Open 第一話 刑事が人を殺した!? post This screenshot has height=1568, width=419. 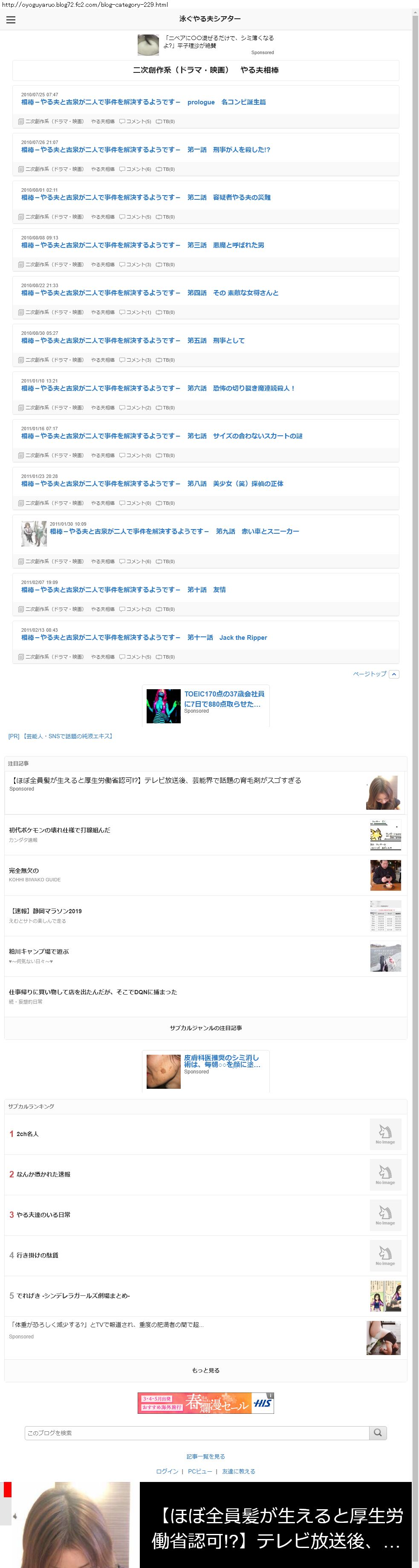tap(145, 150)
